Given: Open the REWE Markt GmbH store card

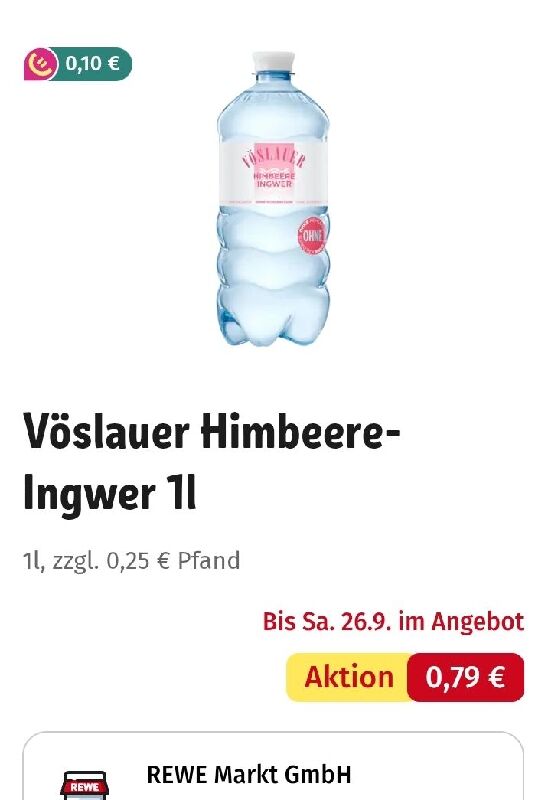Looking at the screenshot, I should pos(273,766).
